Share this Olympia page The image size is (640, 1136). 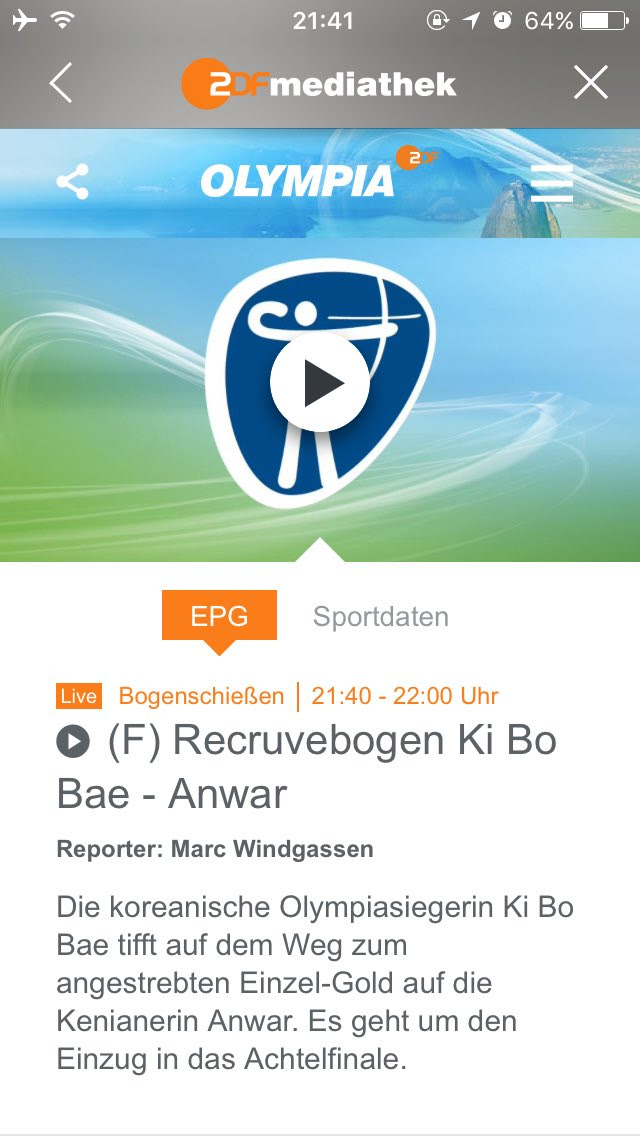pyautogui.click(x=72, y=183)
